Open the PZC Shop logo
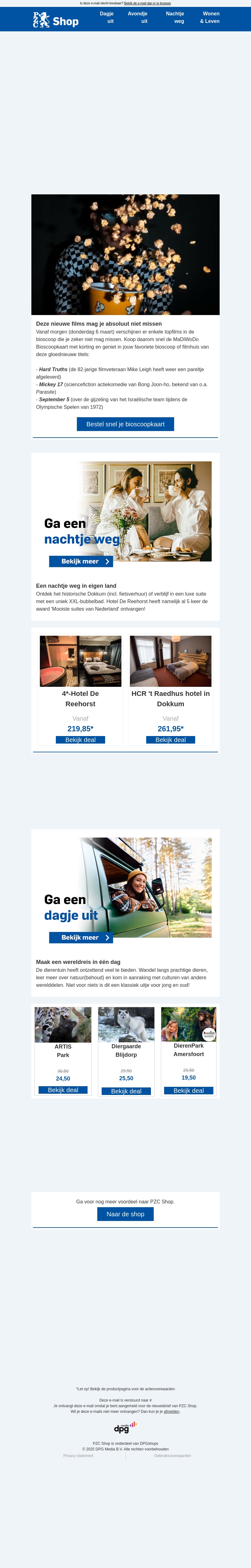The image size is (251, 1568). click(56, 20)
